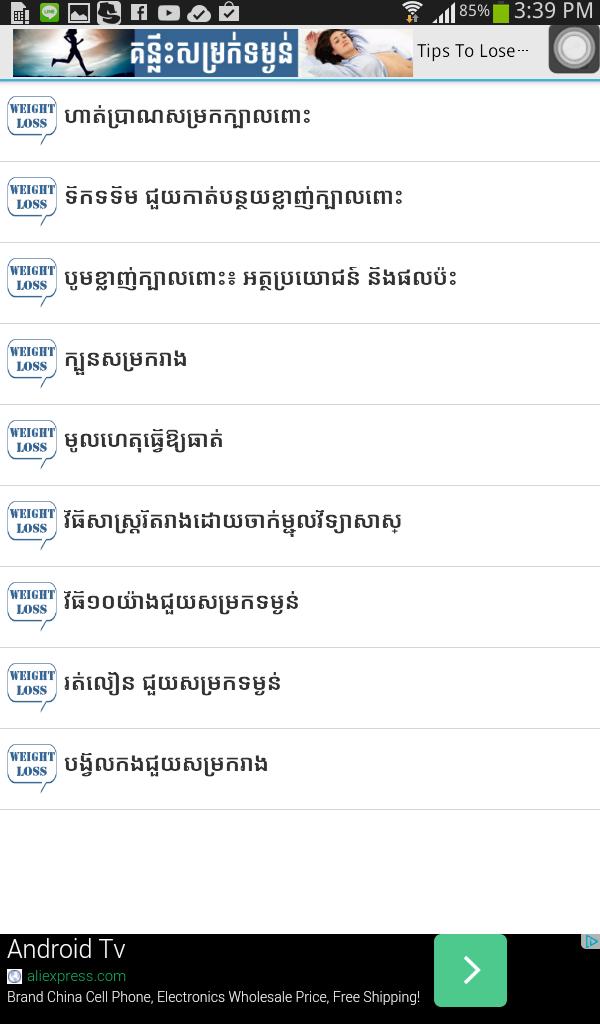Screen dimensions: 600x1024
Task: Open the aliexpress.com ad link
Action: click(76, 976)
